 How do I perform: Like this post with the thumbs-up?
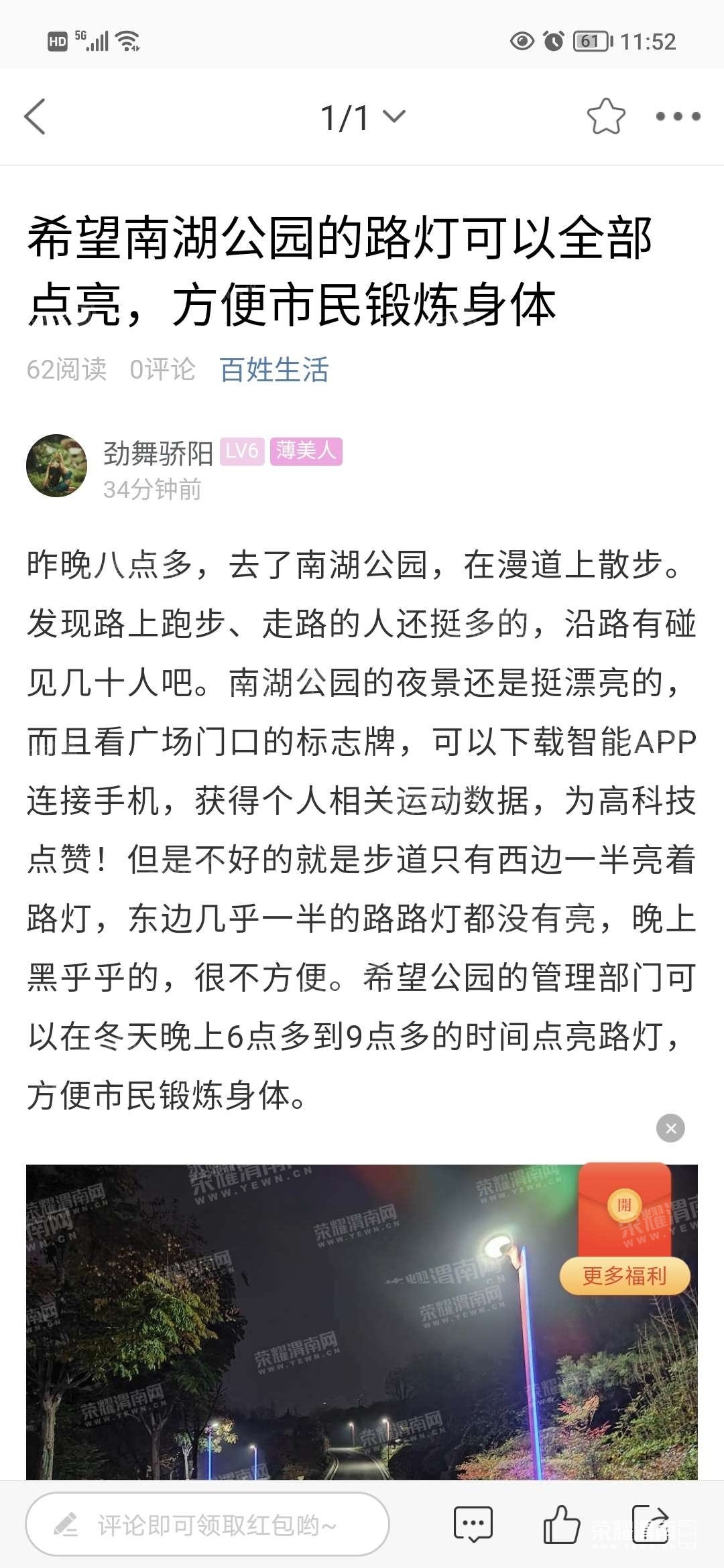pos(561,1524)
